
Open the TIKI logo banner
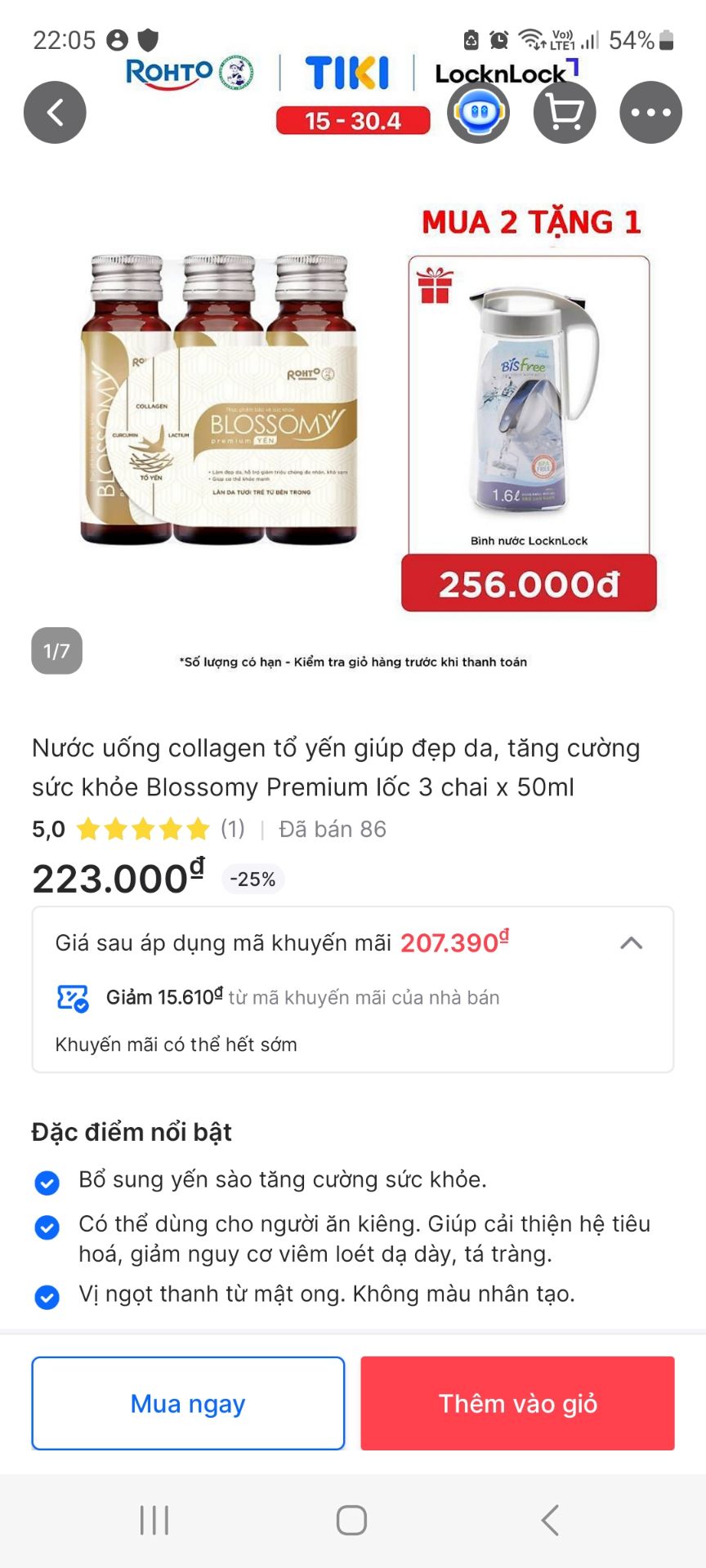tap(346, 71)
